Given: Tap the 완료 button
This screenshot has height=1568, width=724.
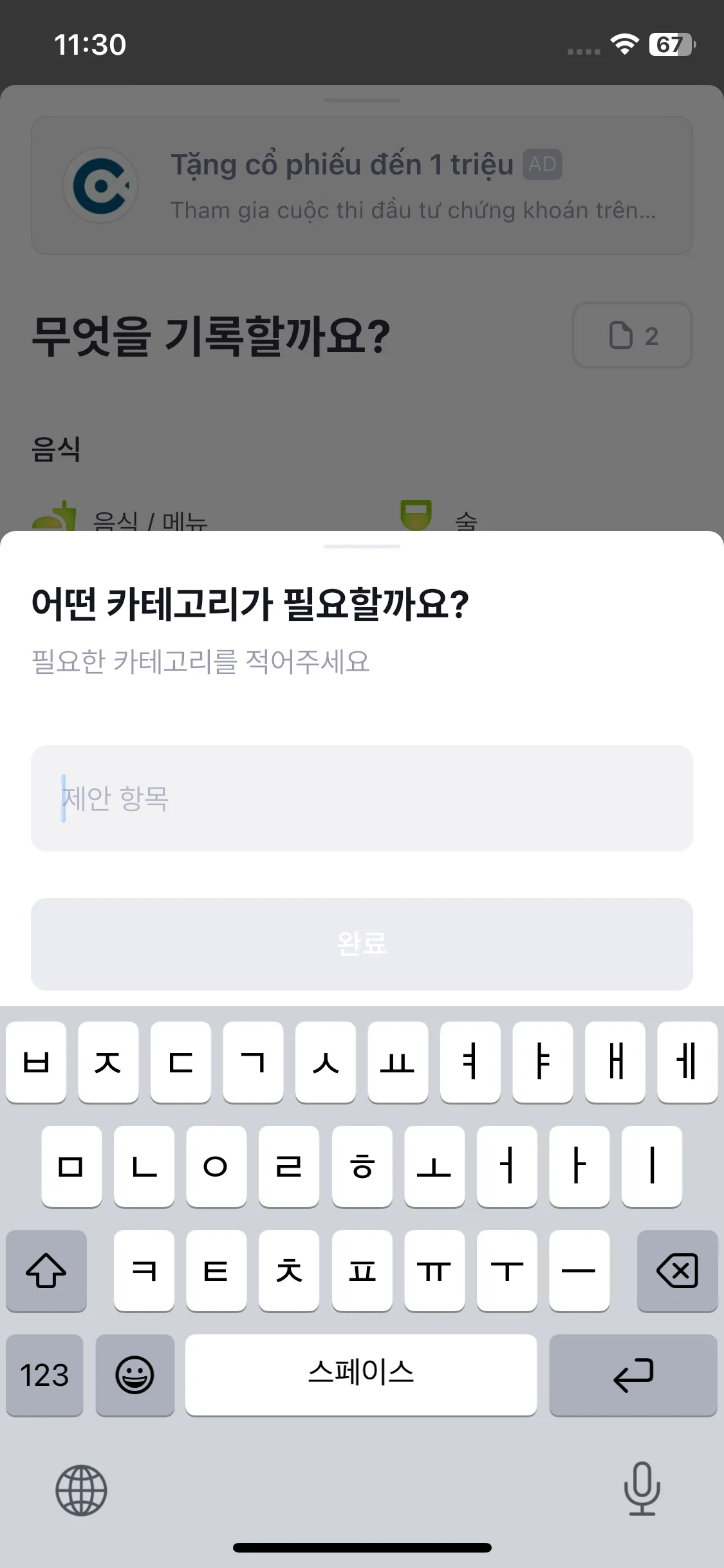Looking at the screenshot, I should [x=362, y=944].
